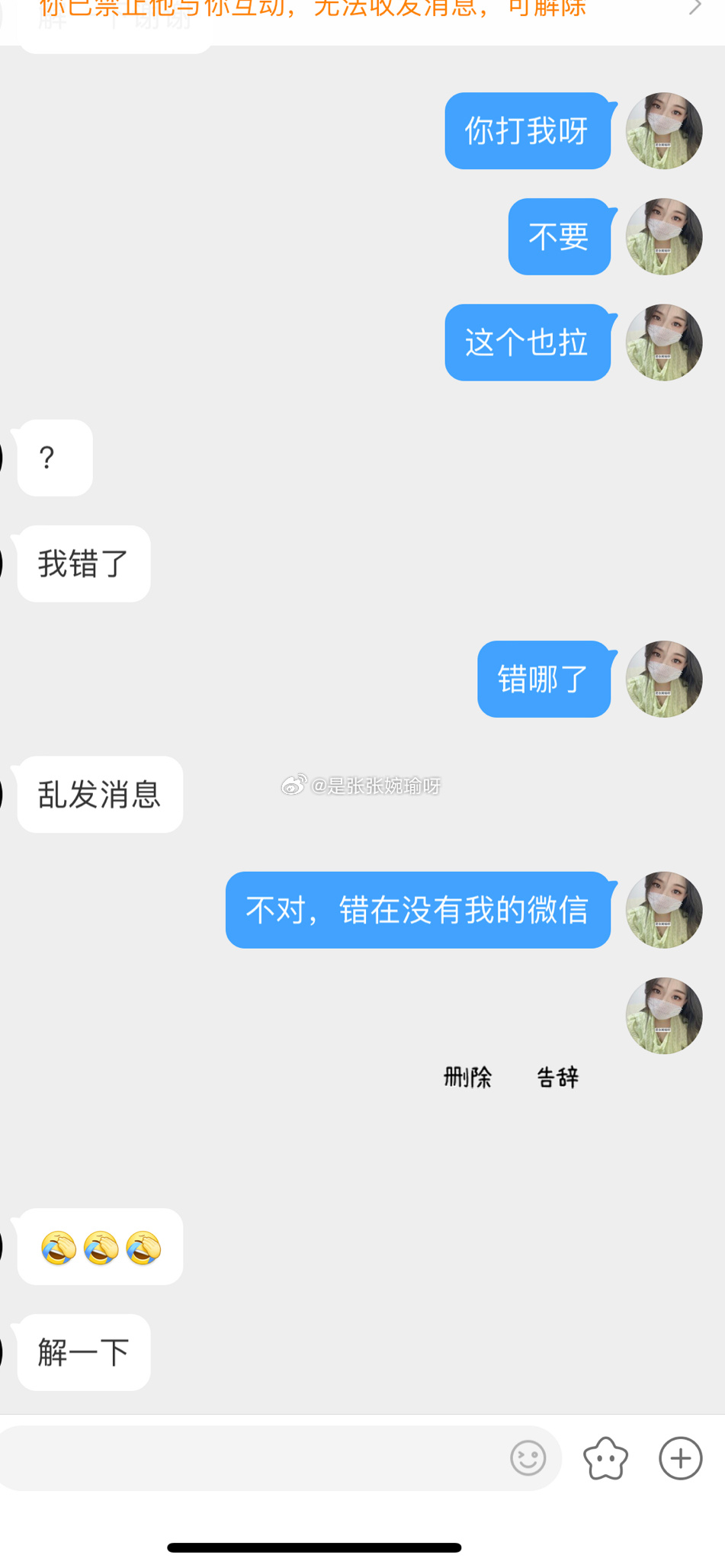The height and width of the screenshot is (1568, 725).
Task: Tap the avatar beside "你打我呀" message
Action: [x=663, y=130]
